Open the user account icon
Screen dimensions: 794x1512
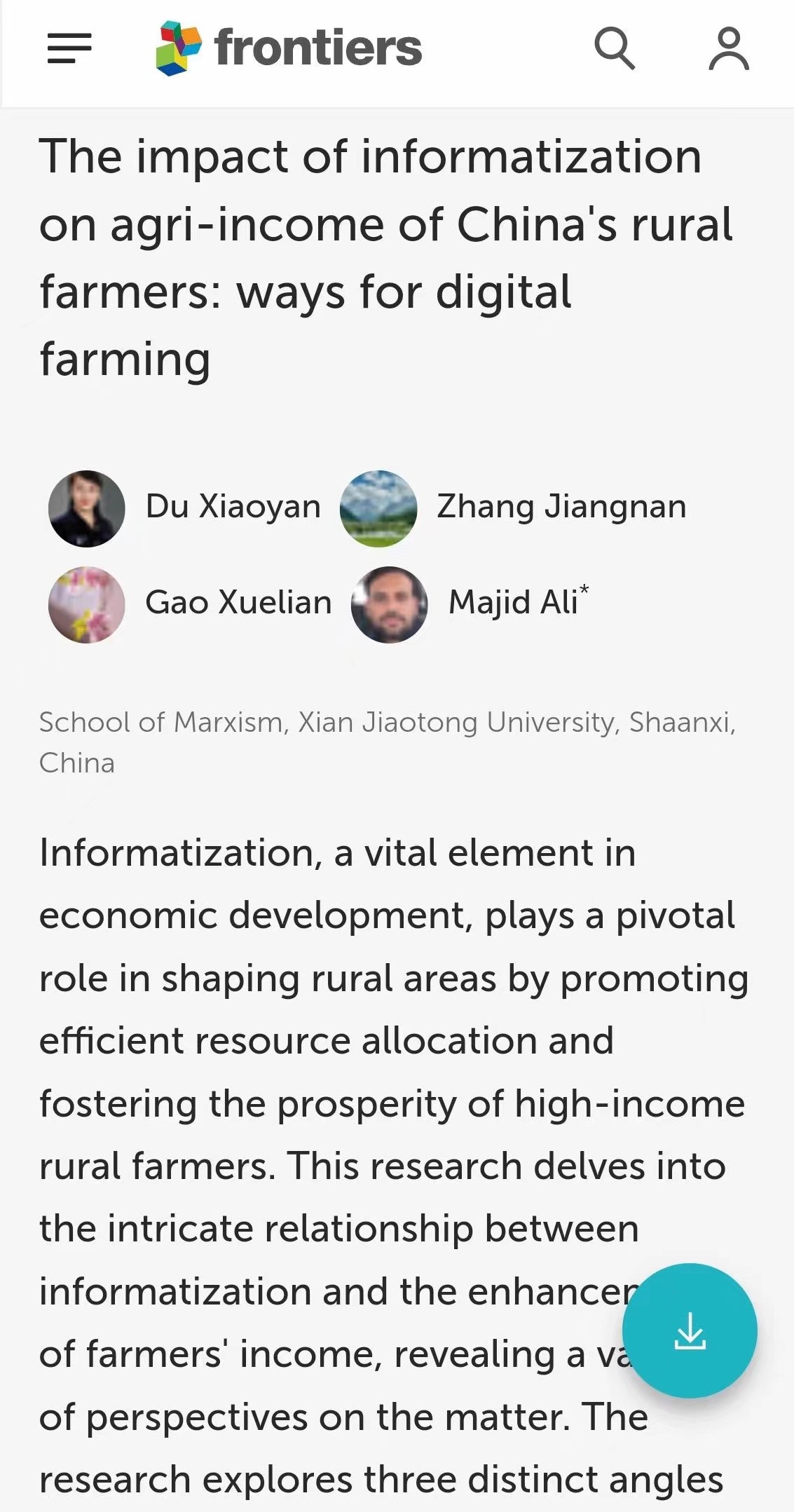pos(729,48)
